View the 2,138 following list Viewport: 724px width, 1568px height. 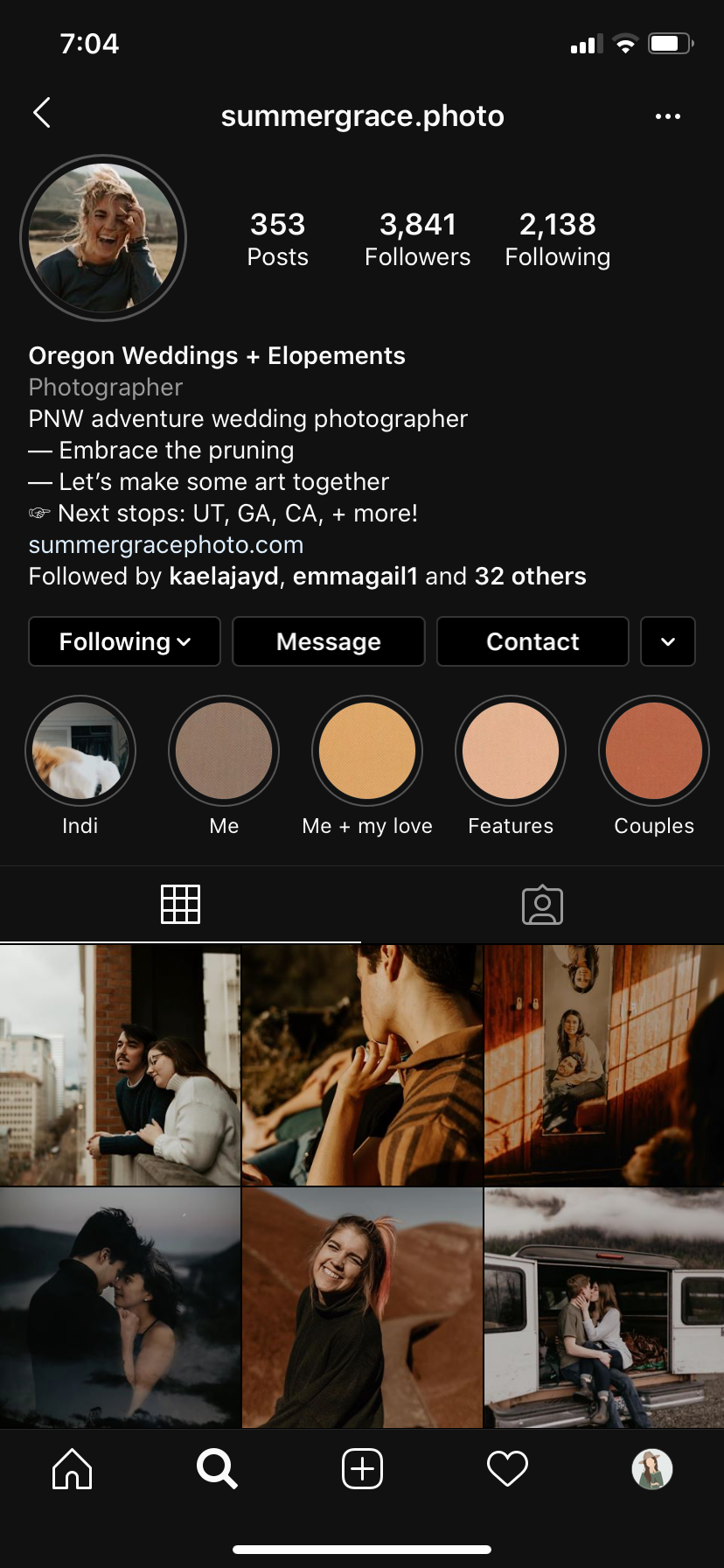557,238
